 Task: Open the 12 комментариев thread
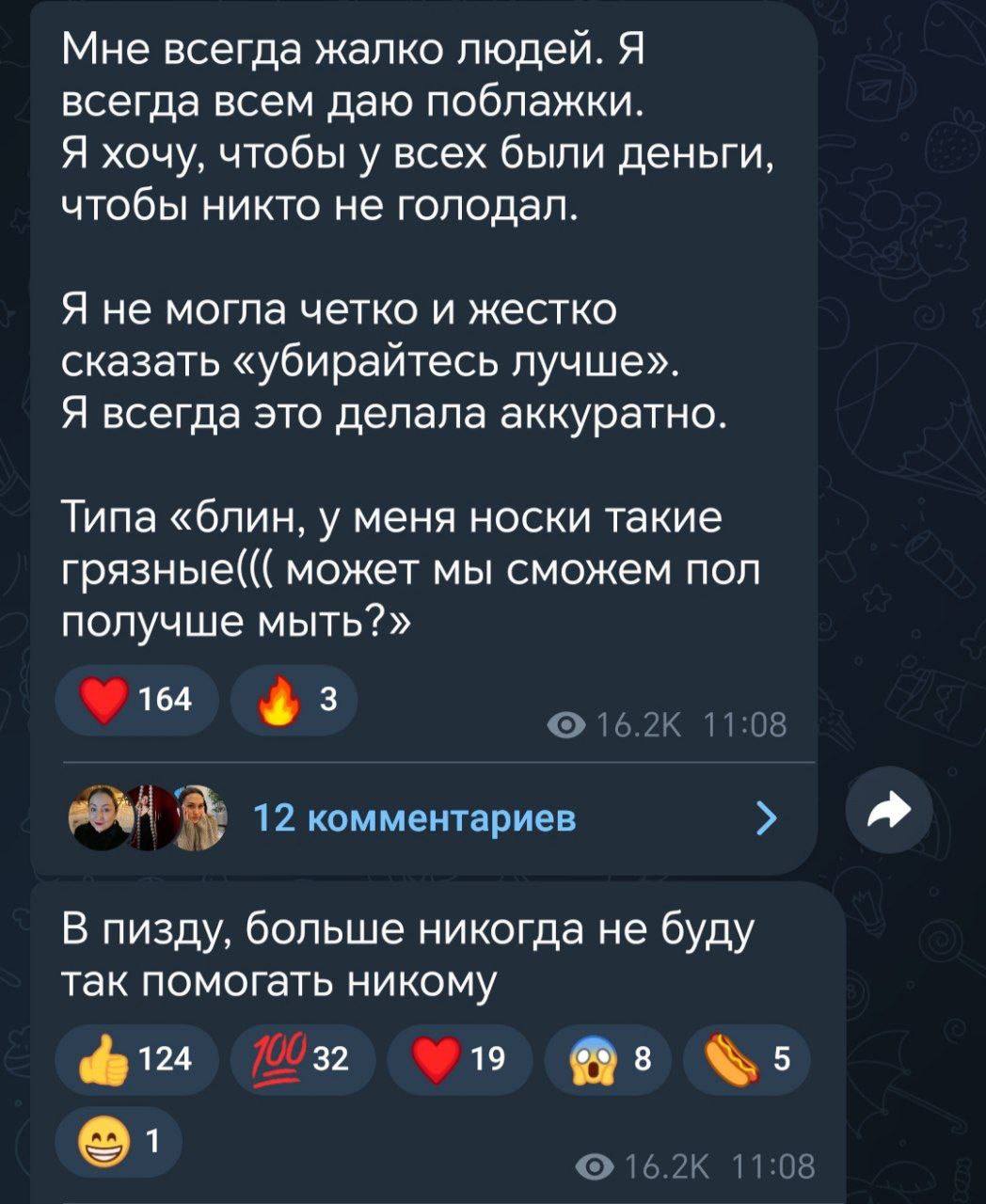tap(415, 818)
